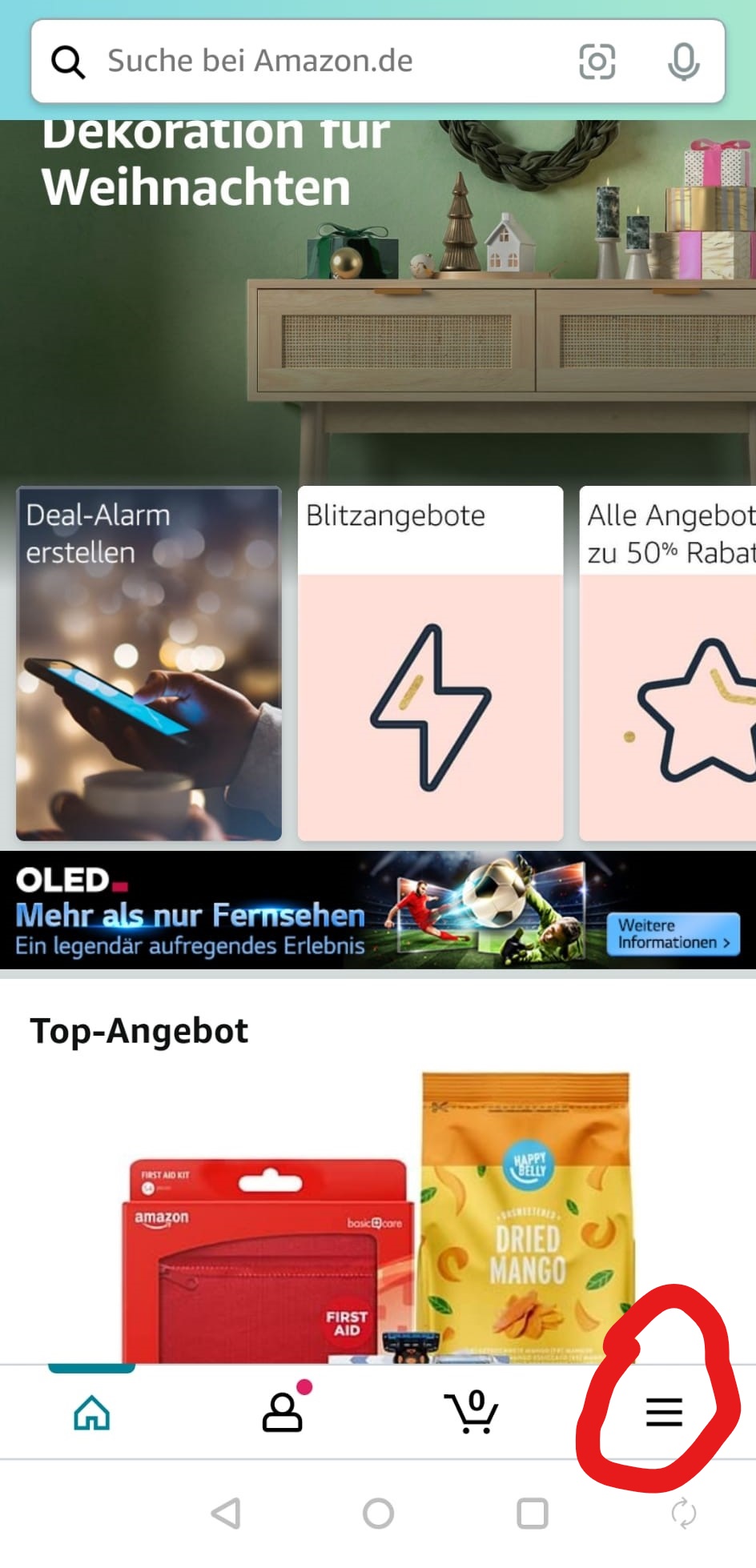756x1568 pixels.
Task: Open the Dekoration für Weihnachten banner
Action: (378, 300)
